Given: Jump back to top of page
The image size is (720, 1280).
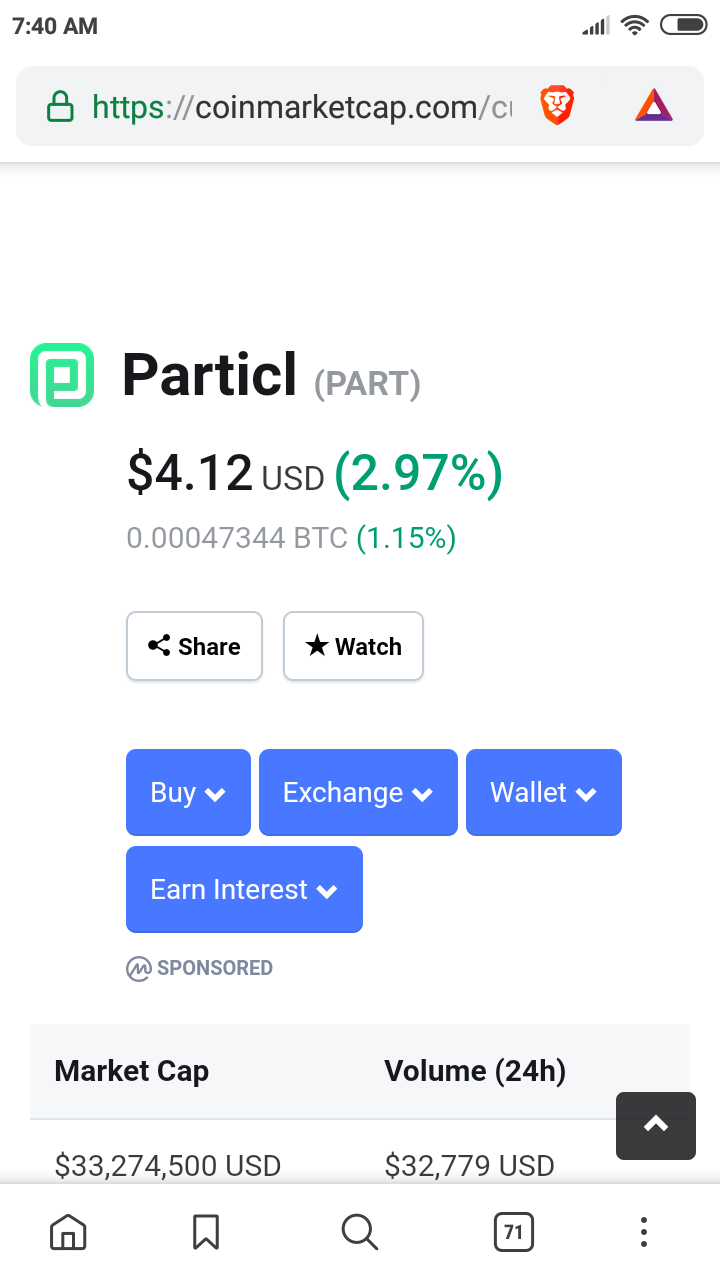Looking at the screenshot, I should [655, 1125].
